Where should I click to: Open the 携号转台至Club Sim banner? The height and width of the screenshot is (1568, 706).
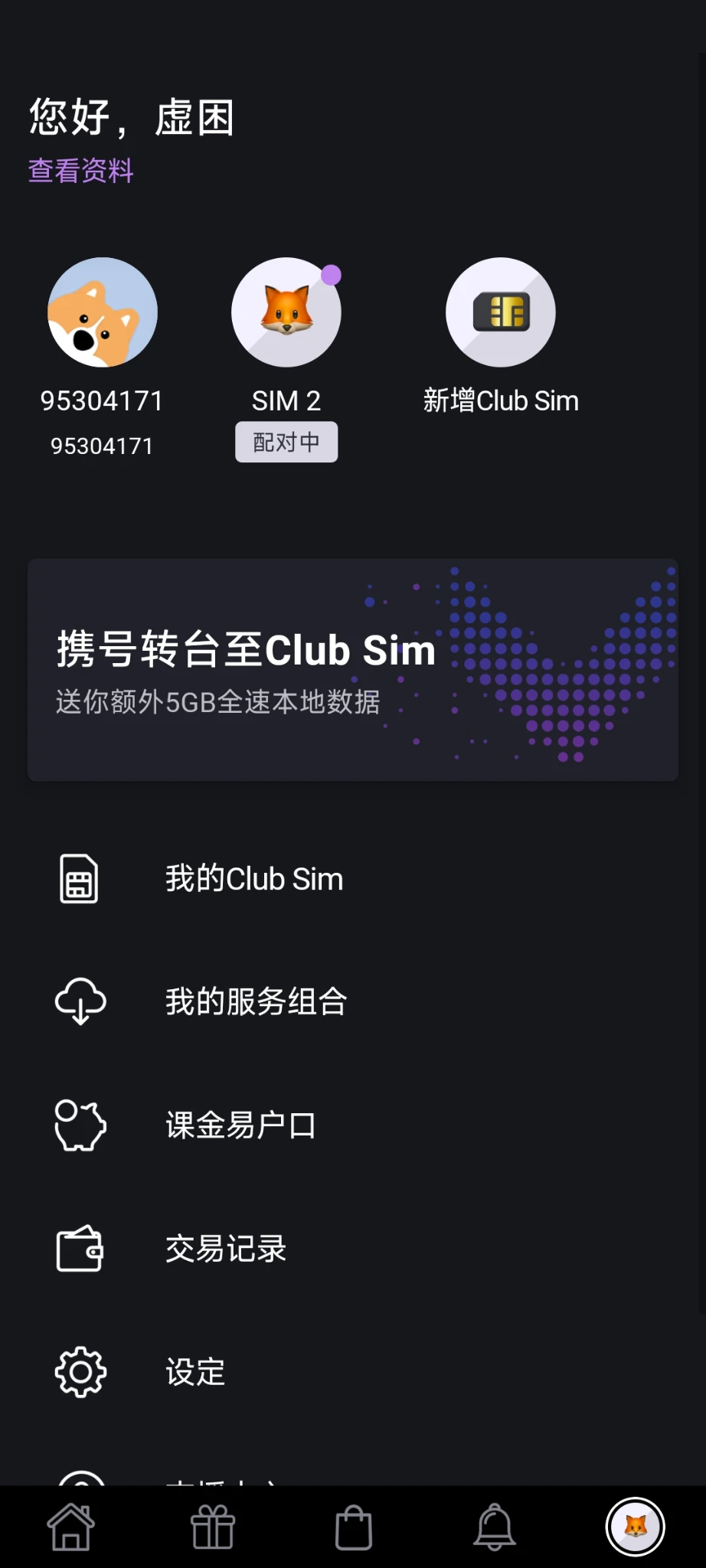click(353, 670)
